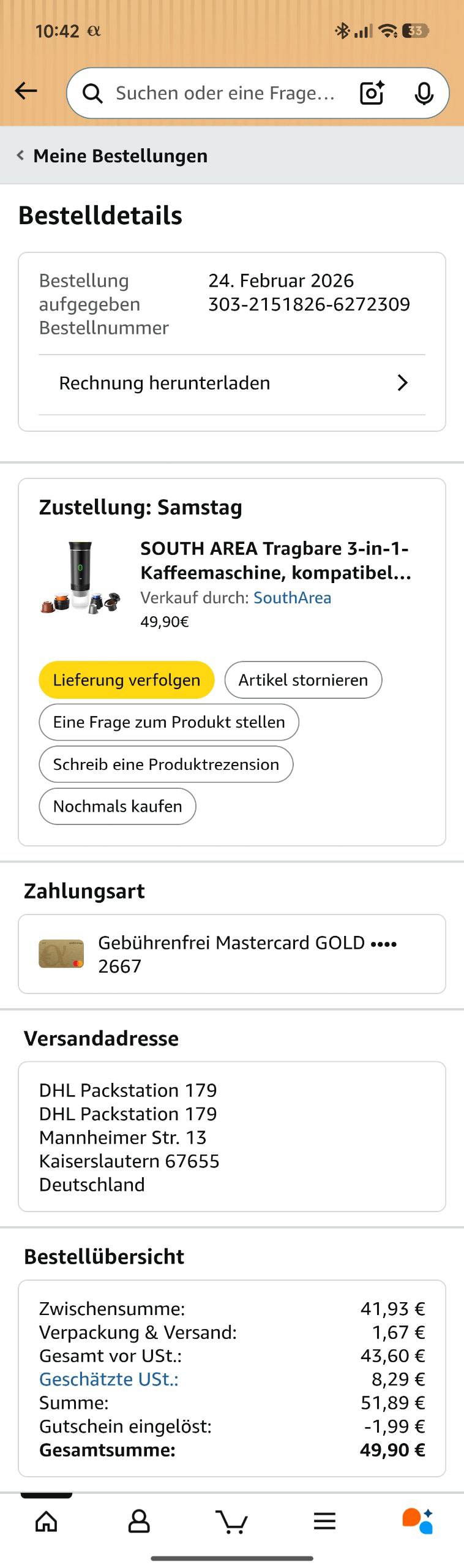This screenshot has height=1568, width=464.
Task: Tap Nochmals kaufen
Action: pos(118,806)
